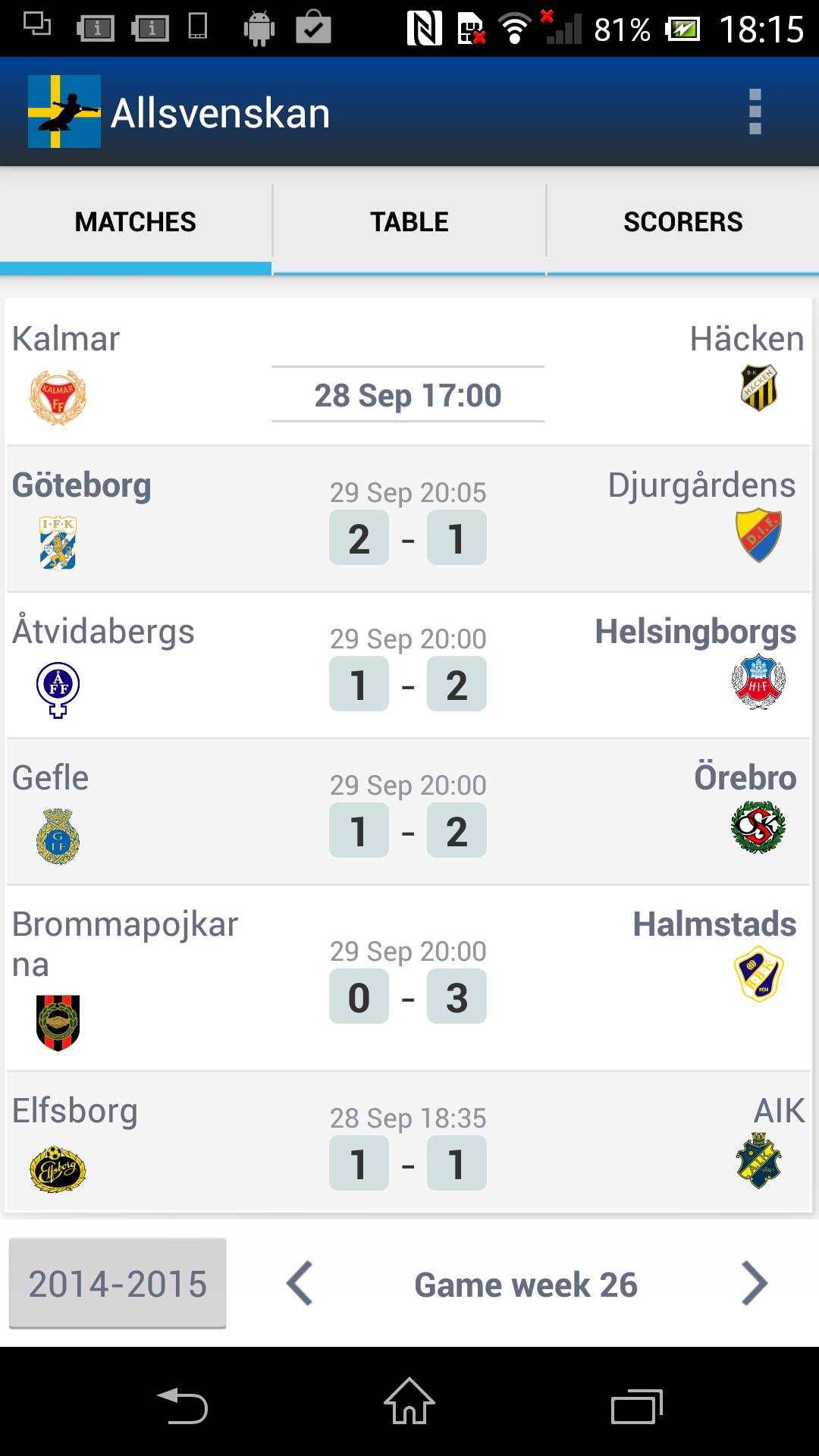Image resolution: width=819 pixels, height=1456 pixels.
Task: Tap the MATCHES tab indicator bar
Action: click(x=135, y=264)
